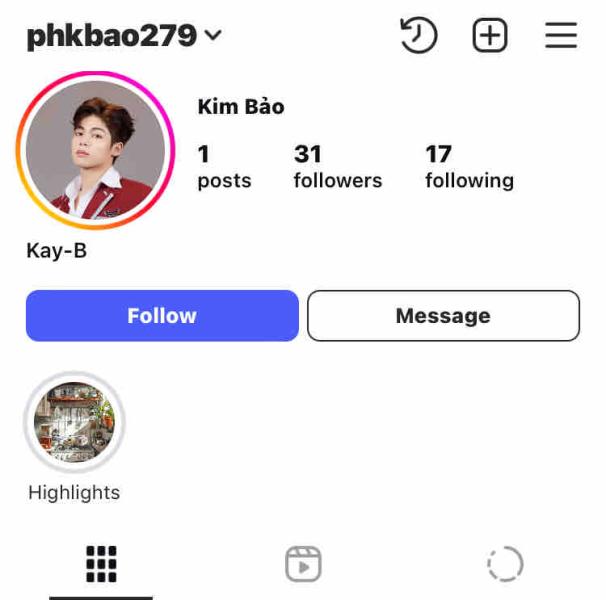
Task: Switch to the Reels tab
Action: (303, 564)
